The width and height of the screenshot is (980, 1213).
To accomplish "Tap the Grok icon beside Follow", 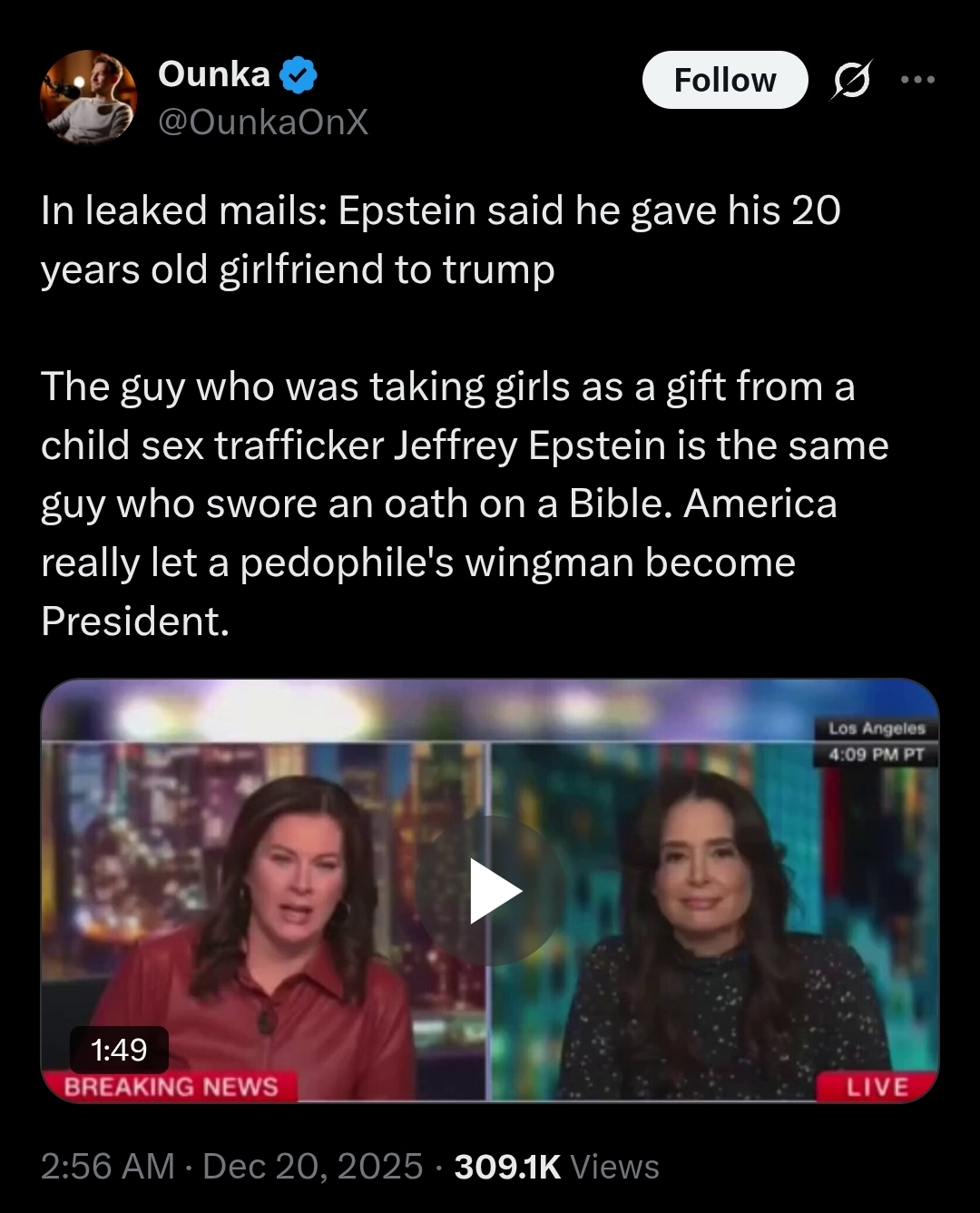I will [x=851, y=81].
